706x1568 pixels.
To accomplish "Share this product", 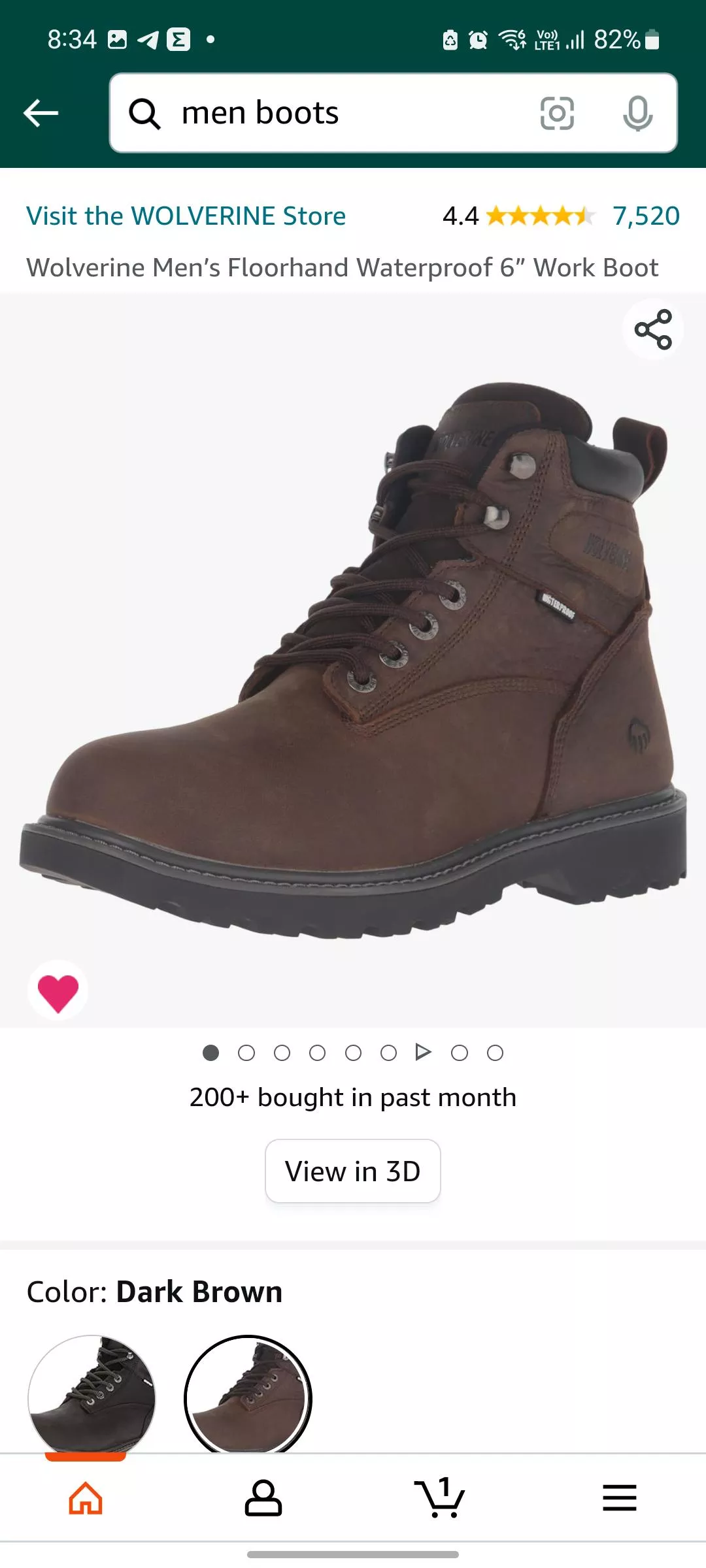I will click(x=653, y=330).
